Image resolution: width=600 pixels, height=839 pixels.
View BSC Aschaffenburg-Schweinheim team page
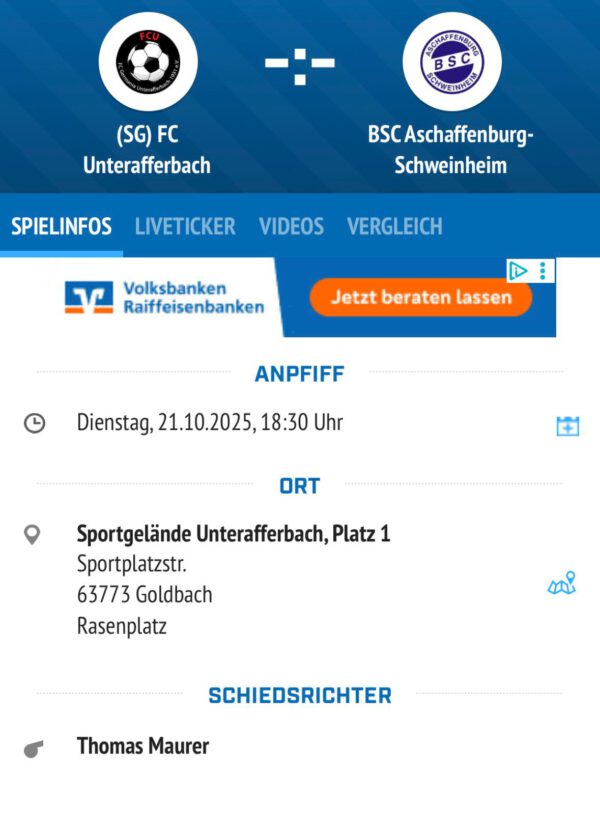[451, 62]
